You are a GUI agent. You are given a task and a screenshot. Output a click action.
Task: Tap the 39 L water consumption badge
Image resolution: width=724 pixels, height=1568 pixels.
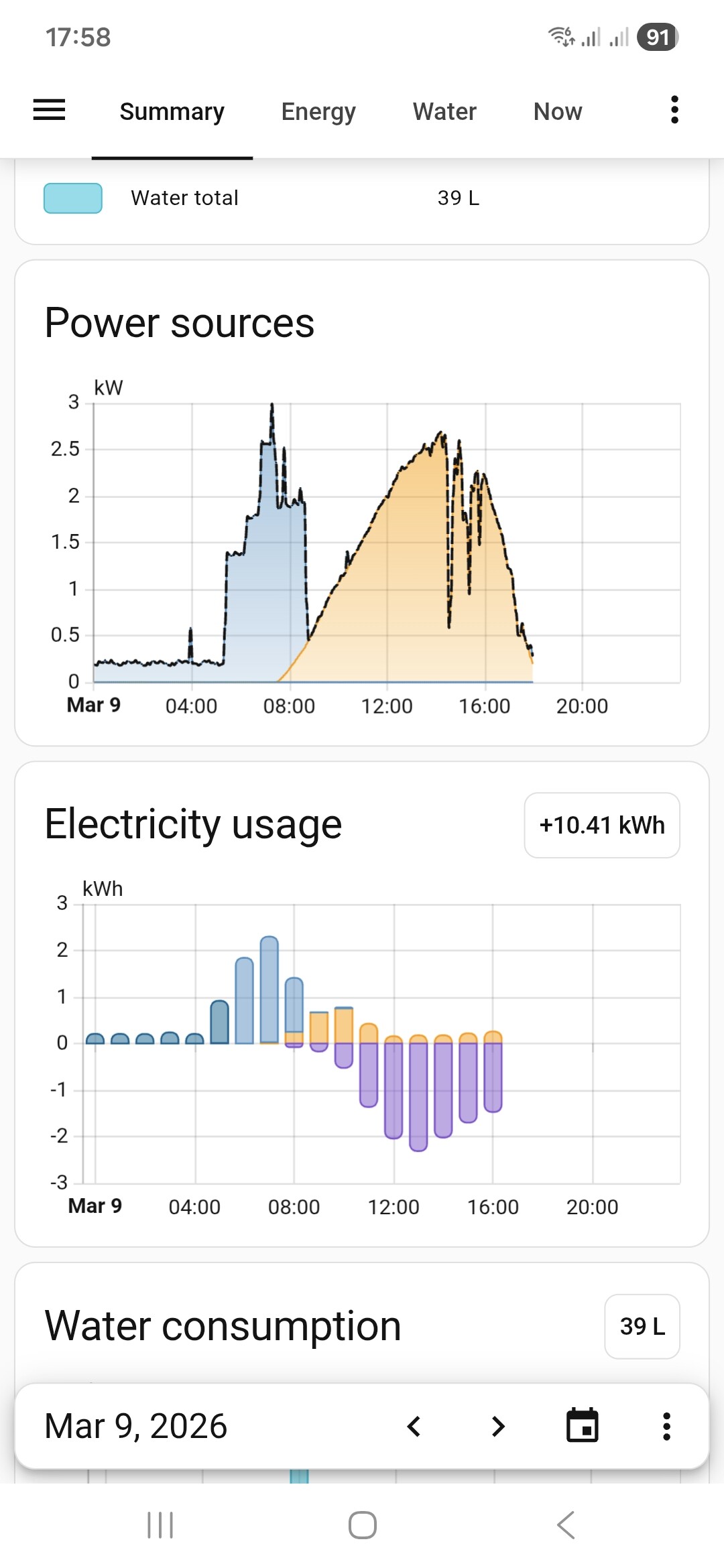(x=642, y=1326)
